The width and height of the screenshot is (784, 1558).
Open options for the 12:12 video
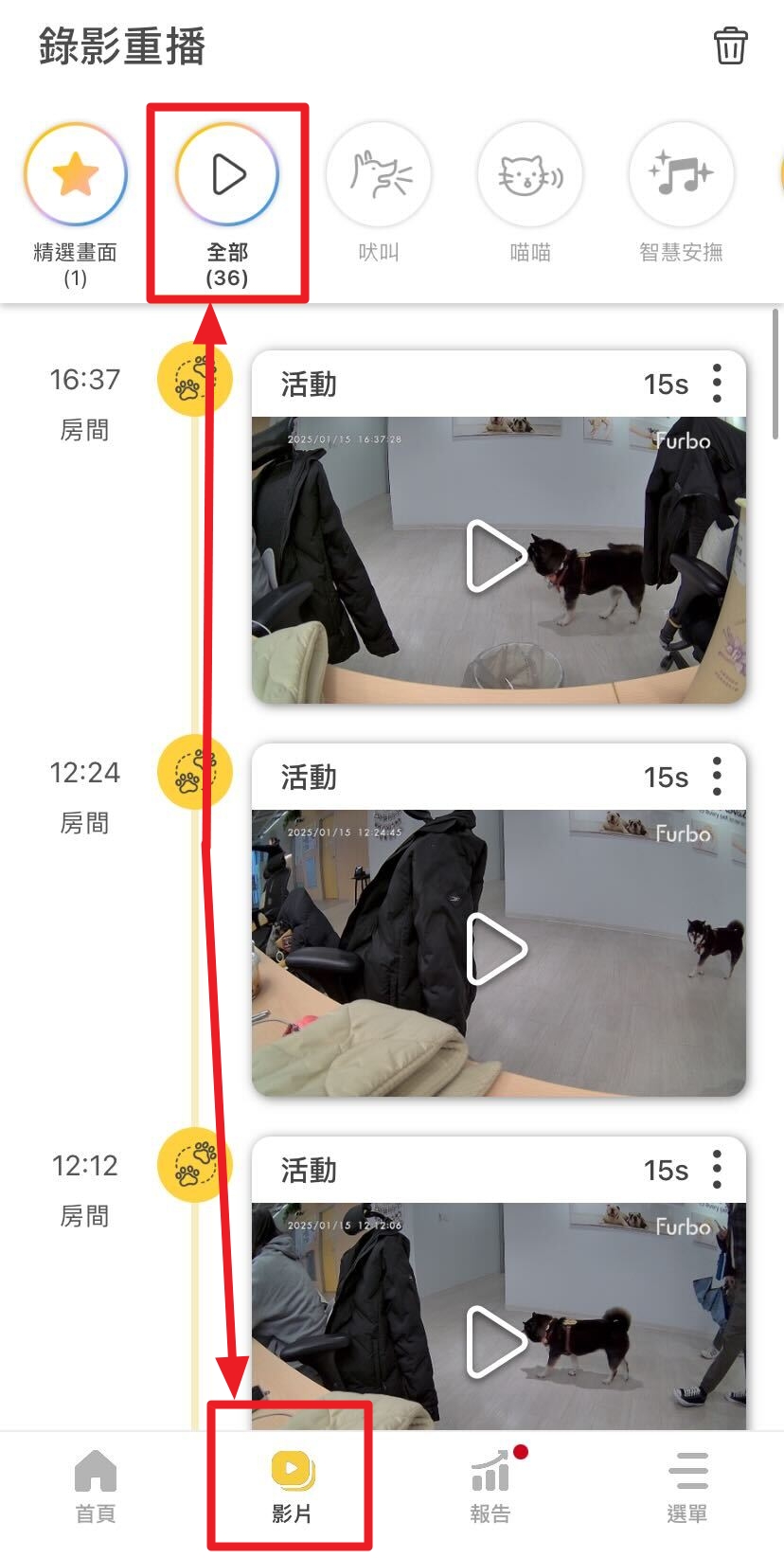tap(717, 1170)
